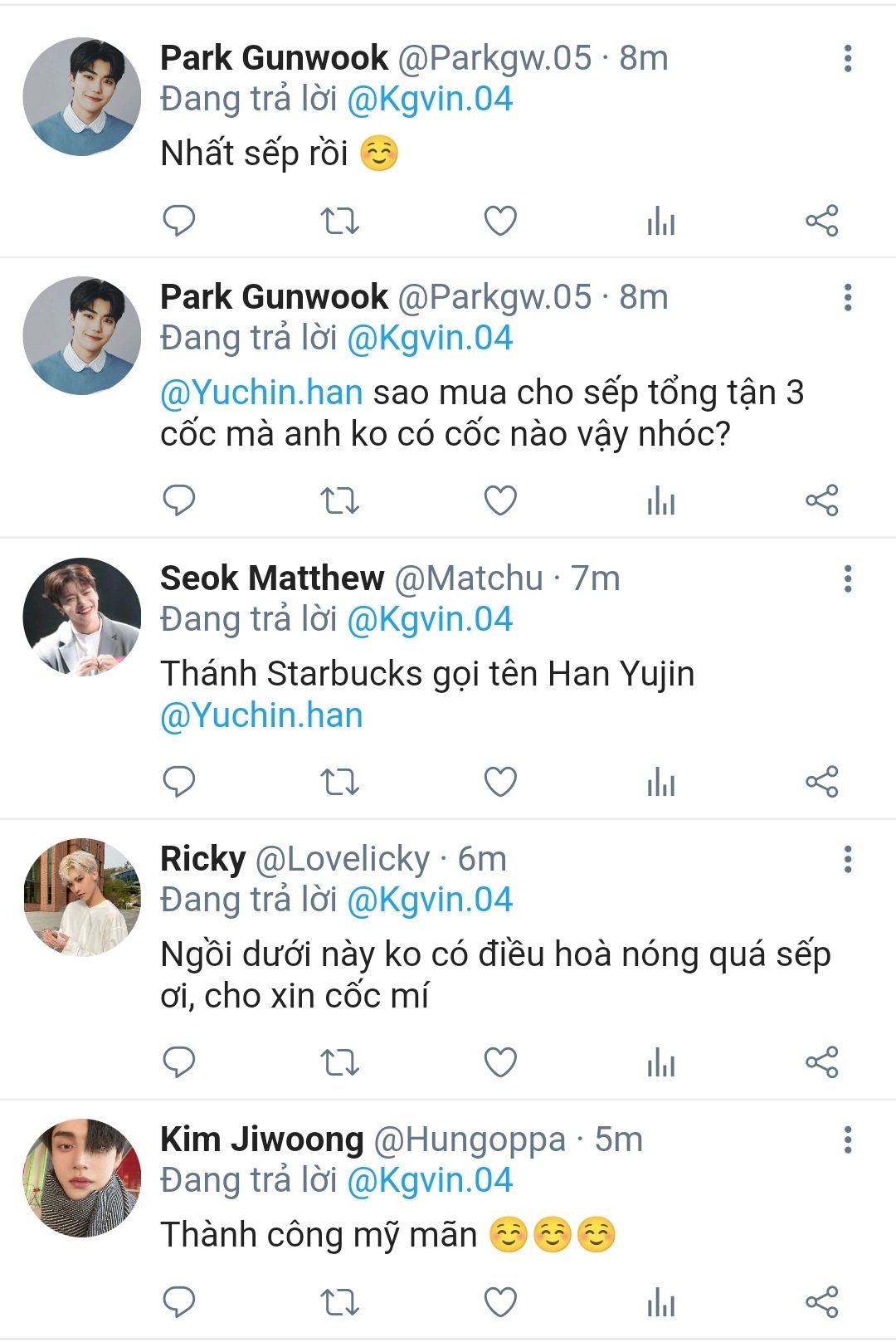
Task: Share Park Gunwook's "Nhất sếp rồi" tweet
Action: point(822,221)
